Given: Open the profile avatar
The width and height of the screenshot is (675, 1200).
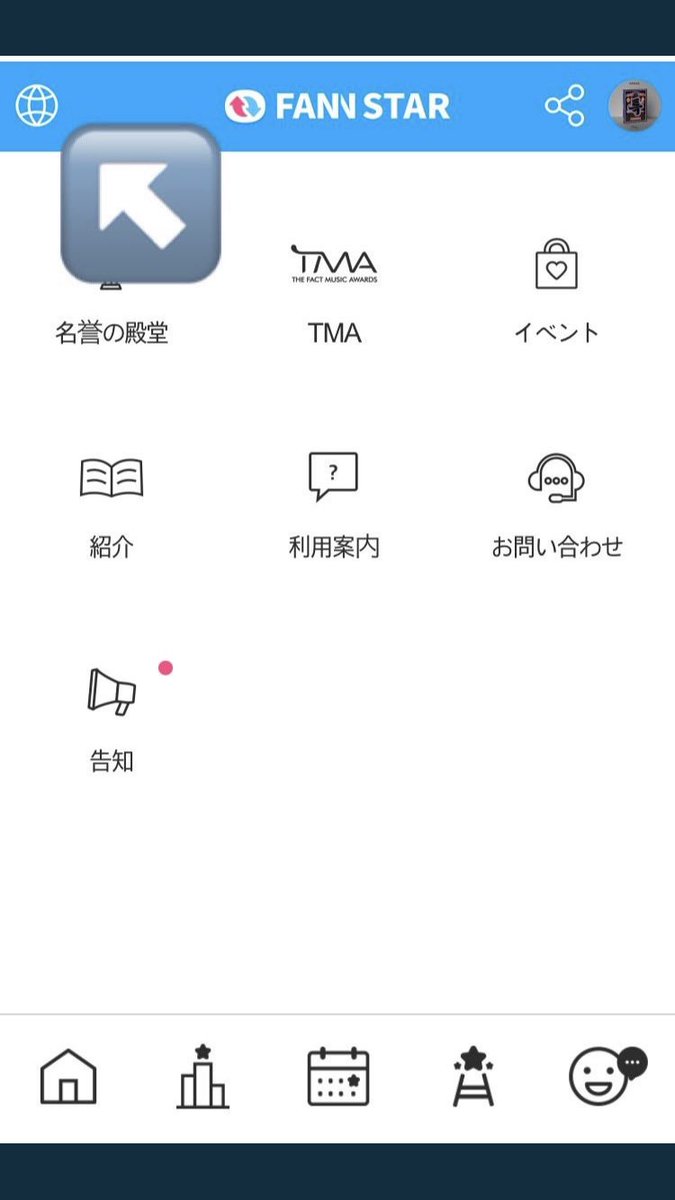Looking at the screenshot, I should point(635,106).
